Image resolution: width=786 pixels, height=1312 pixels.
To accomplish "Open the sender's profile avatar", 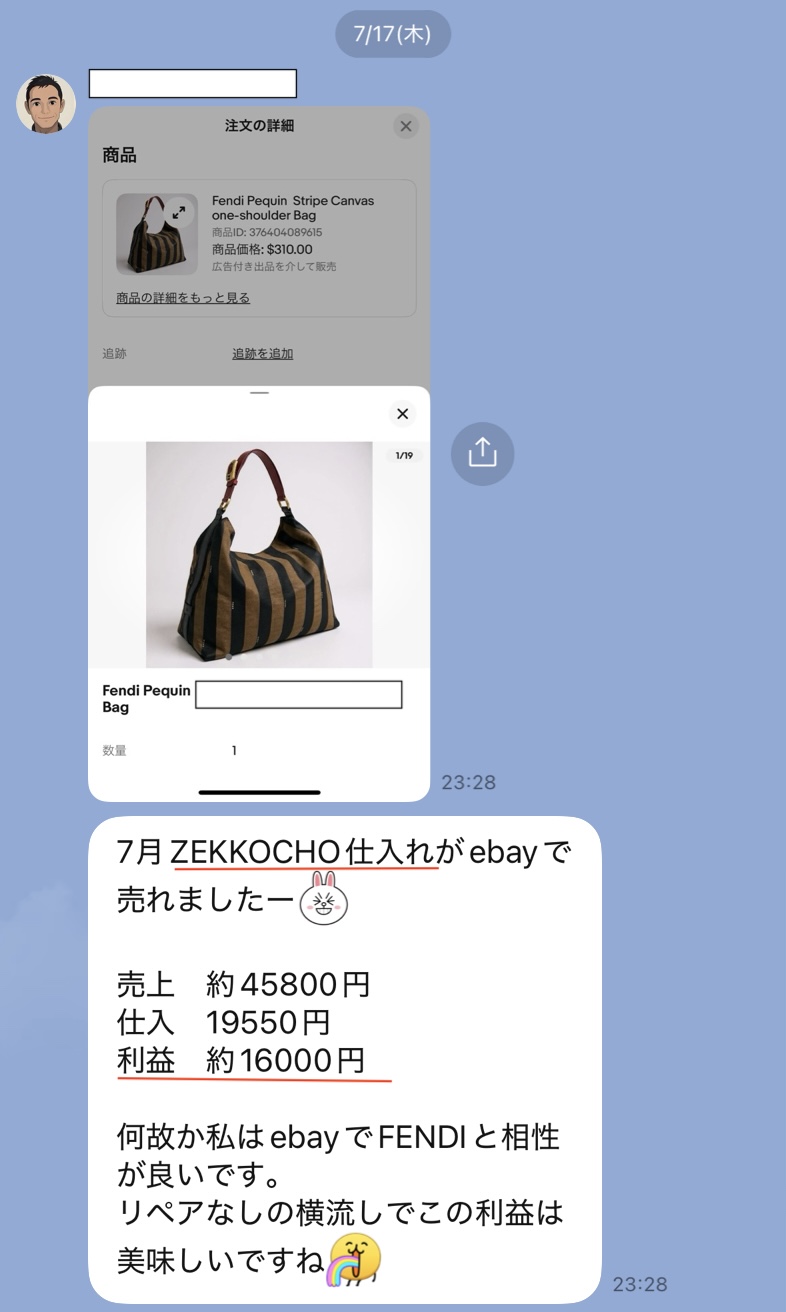I will click(x=46, y=103).
